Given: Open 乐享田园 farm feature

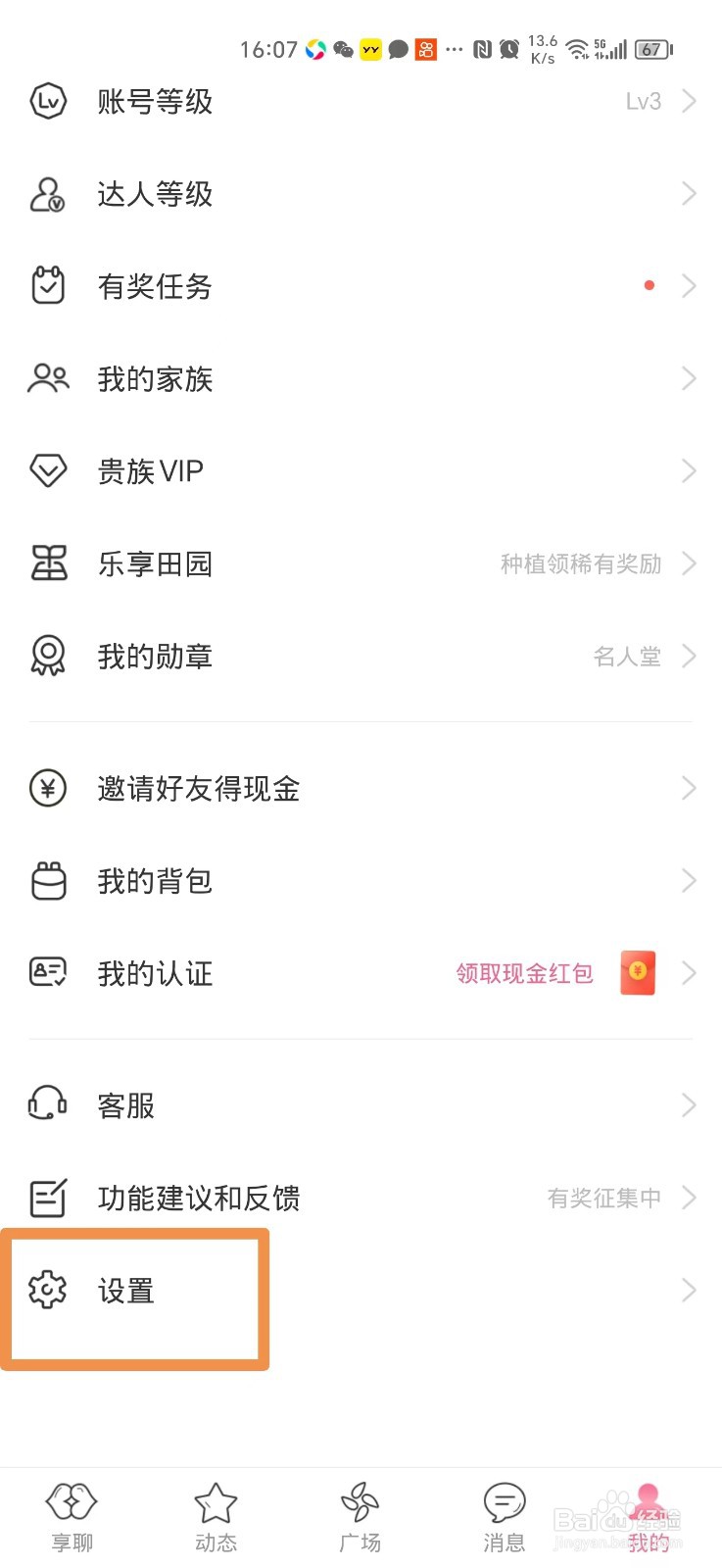Looking at the screenshot, I should tap(361, 563).
